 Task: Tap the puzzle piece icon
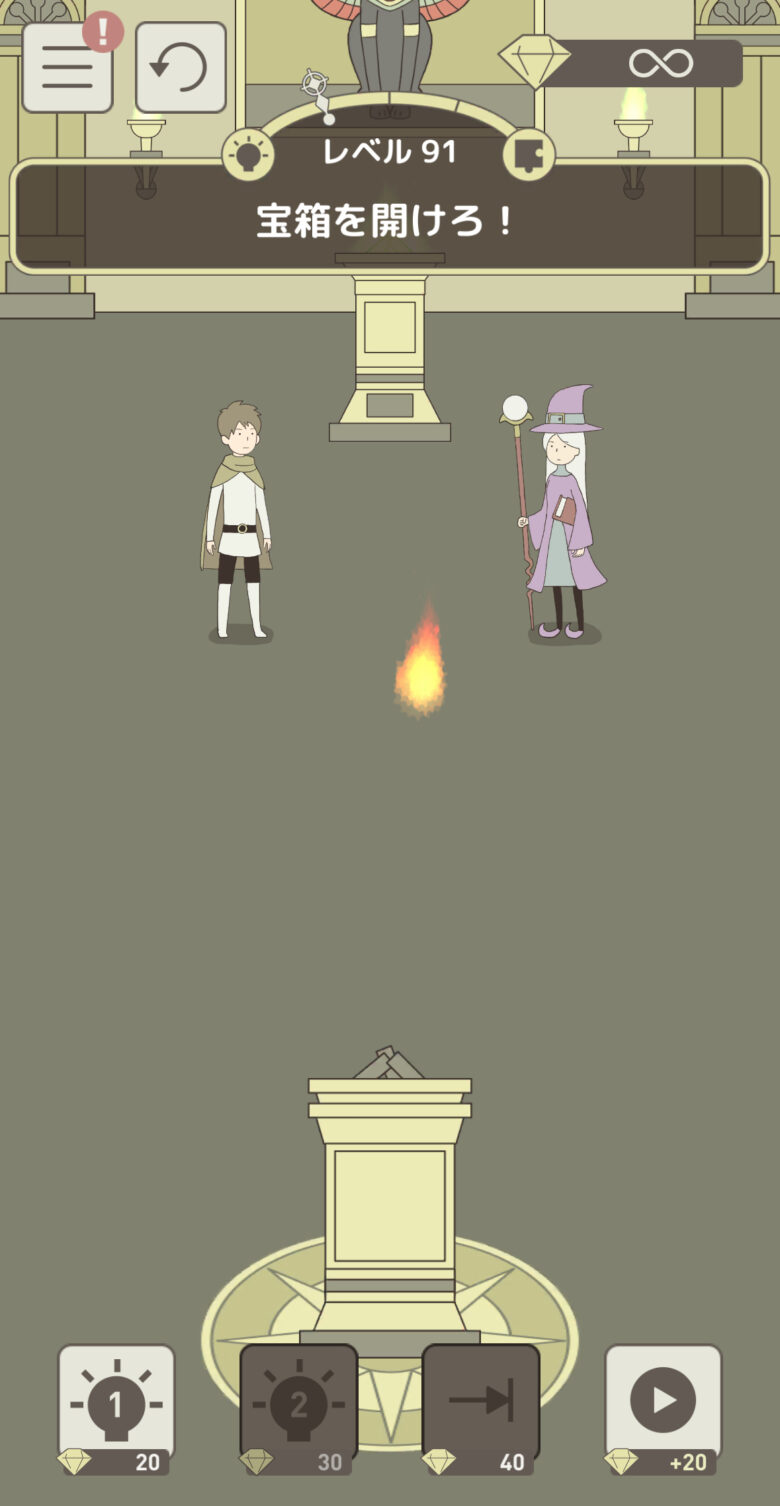(x=528, y=154)
